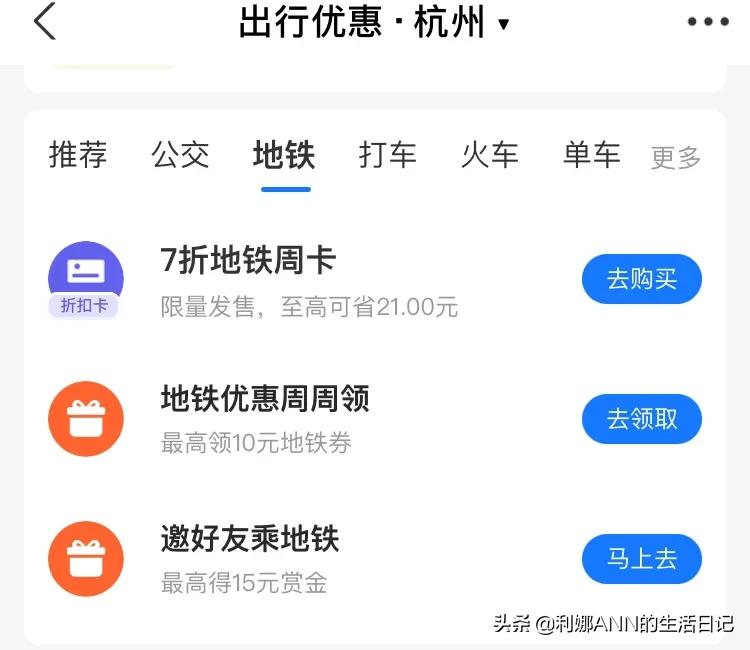Show more categories via 更多
The height and width of the screenshot is (650, 750).
[x=676, y=158]
